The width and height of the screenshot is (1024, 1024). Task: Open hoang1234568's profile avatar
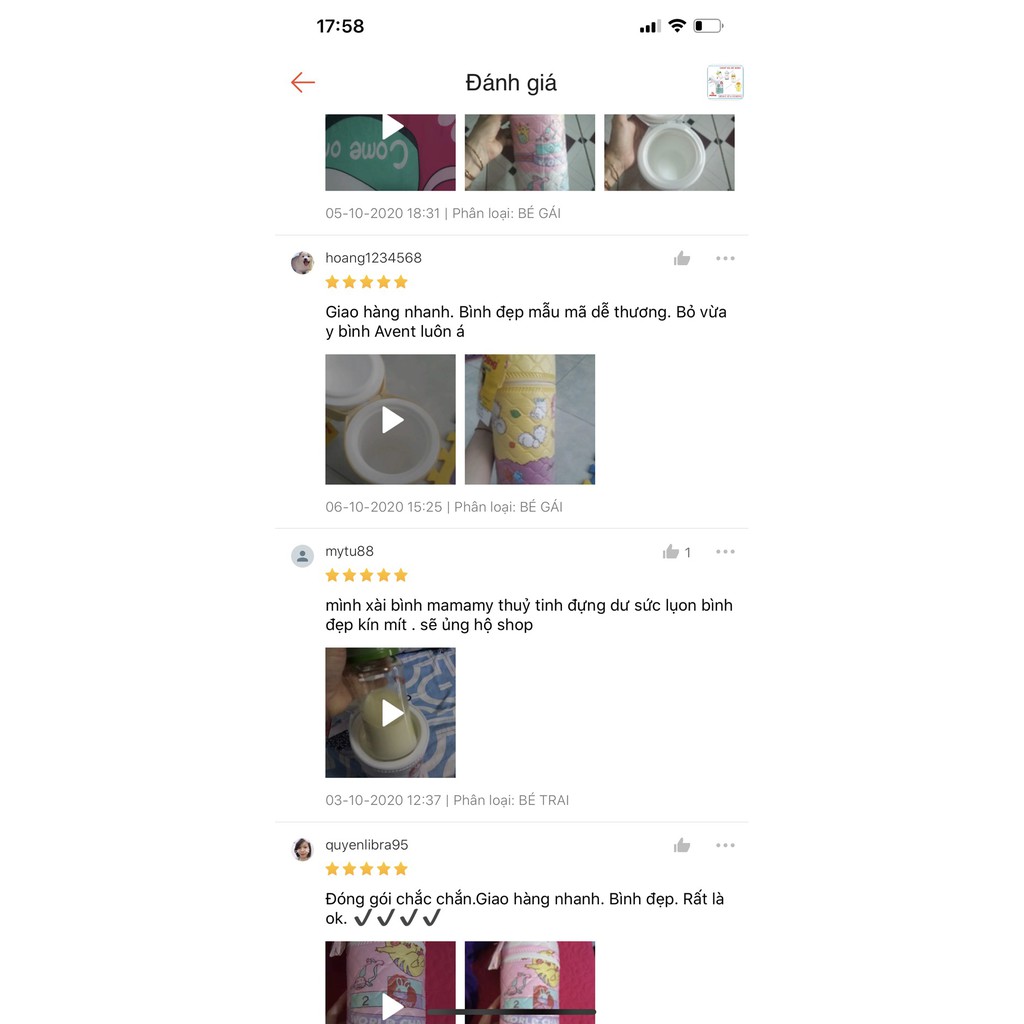tap(302, 262)
